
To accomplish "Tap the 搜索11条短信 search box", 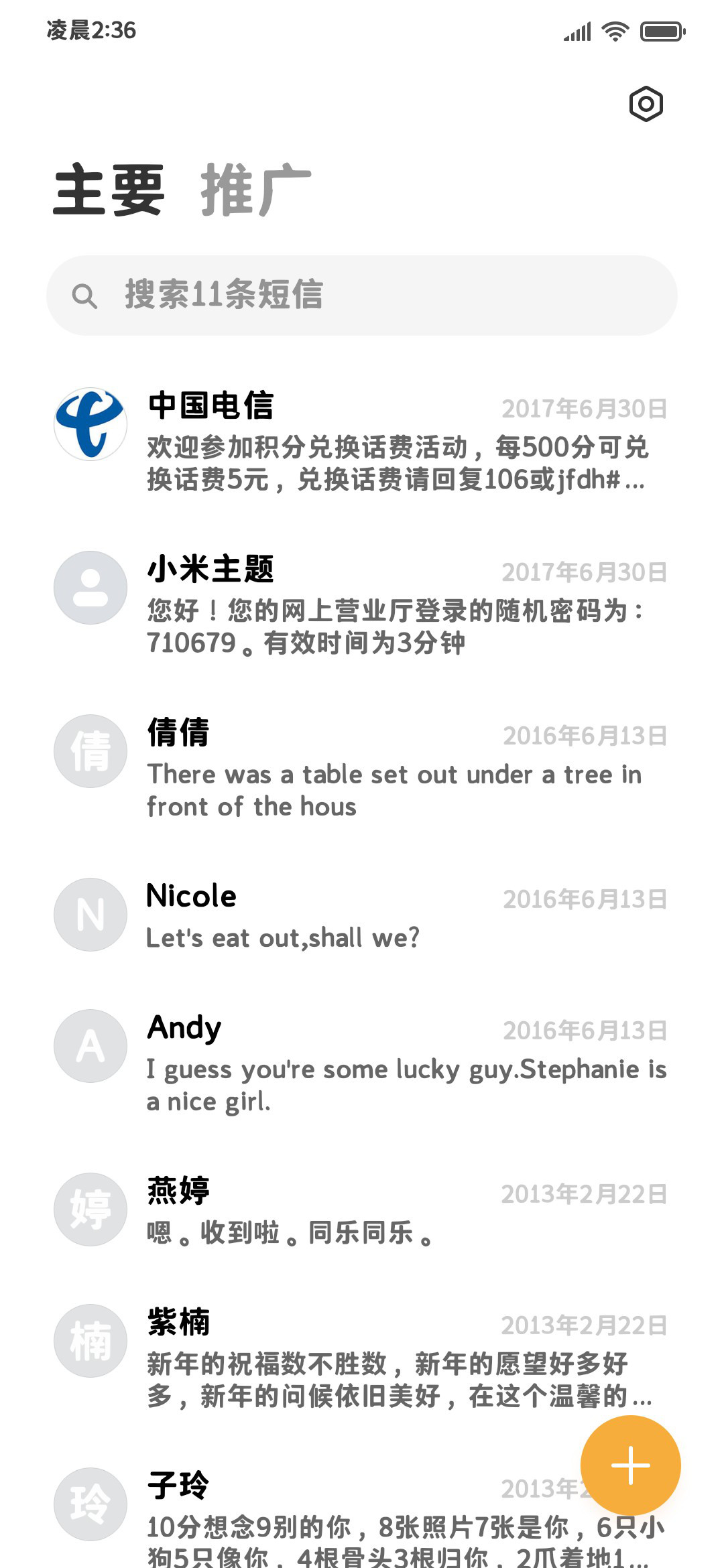I will point(362,295).
